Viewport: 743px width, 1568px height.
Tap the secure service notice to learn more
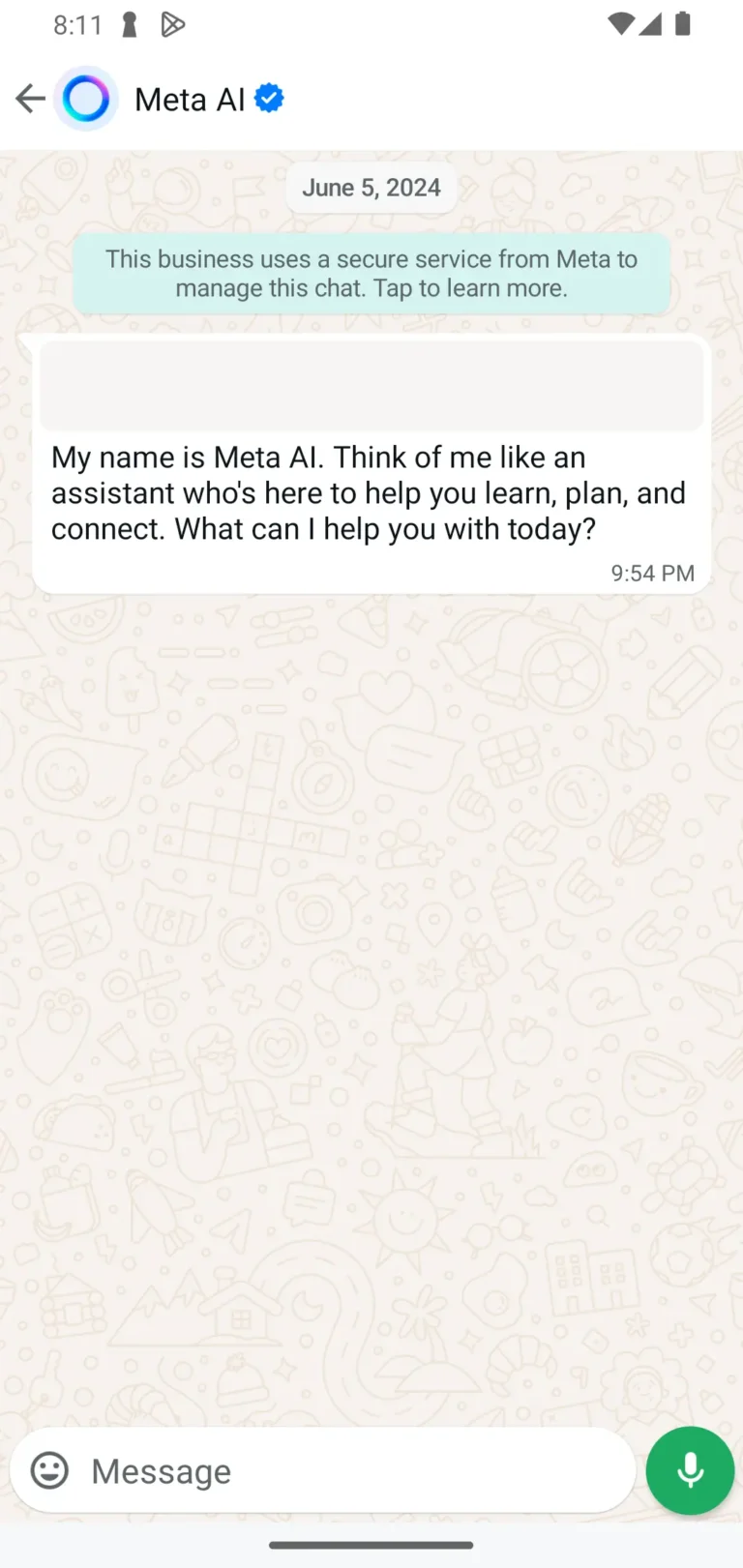pyautogui.click(x=371, y=274)
